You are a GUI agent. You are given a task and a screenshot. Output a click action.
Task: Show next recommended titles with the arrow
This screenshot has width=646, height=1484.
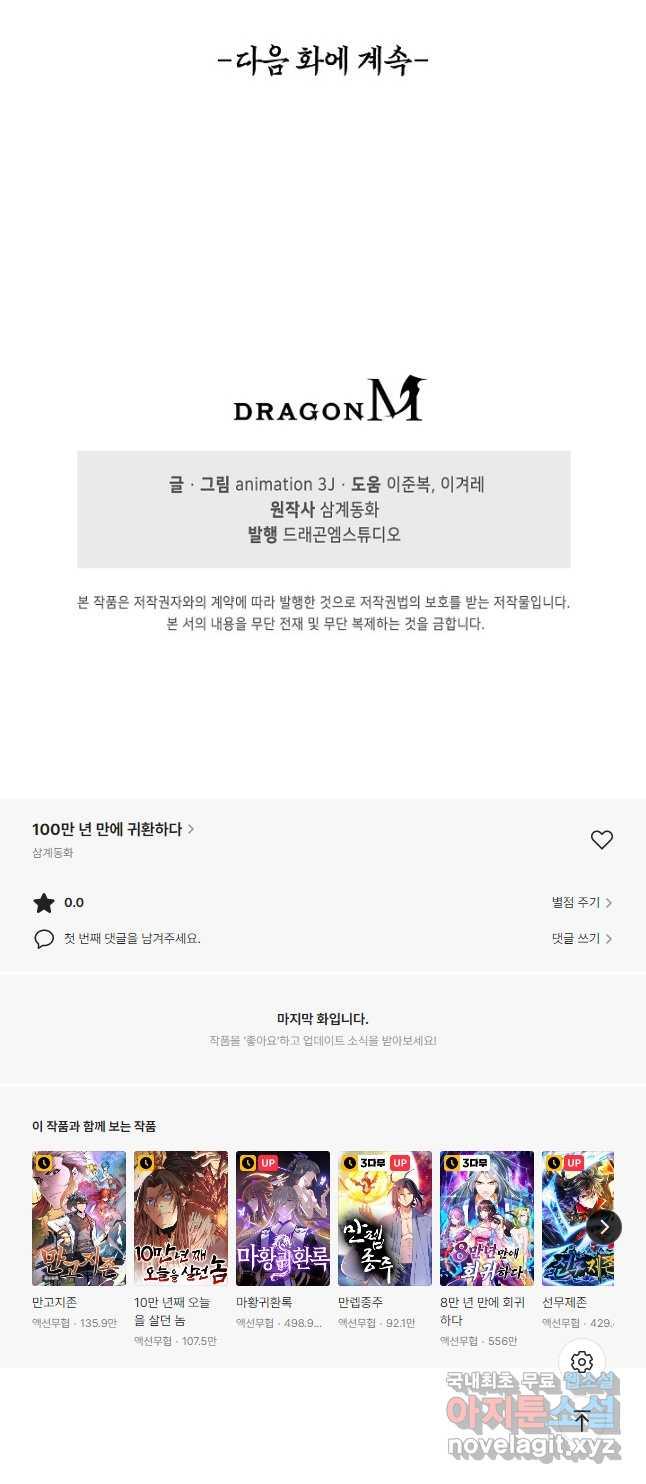point(604,1226)
